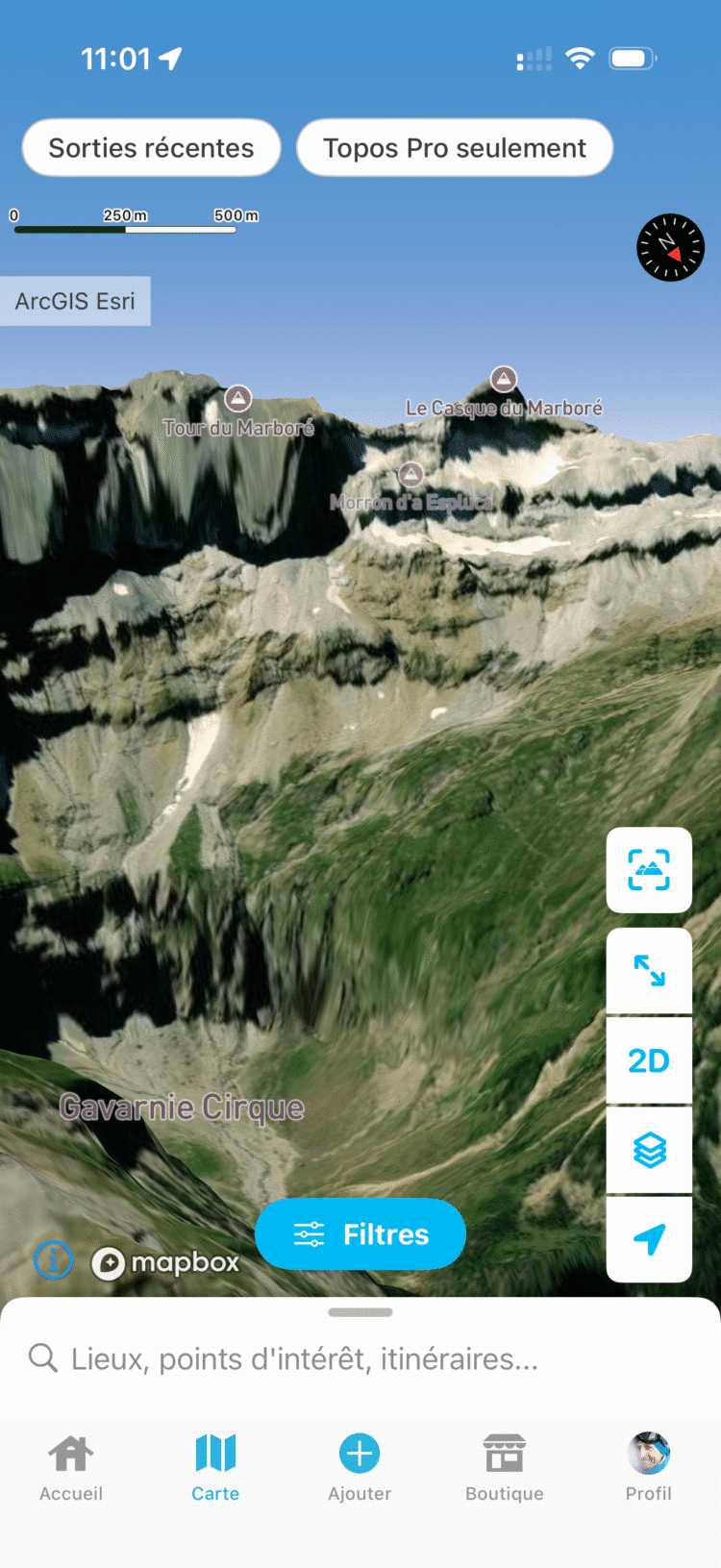Tap the screenshot capture map icon
The image size is (721, 1568).
[649, 870]
